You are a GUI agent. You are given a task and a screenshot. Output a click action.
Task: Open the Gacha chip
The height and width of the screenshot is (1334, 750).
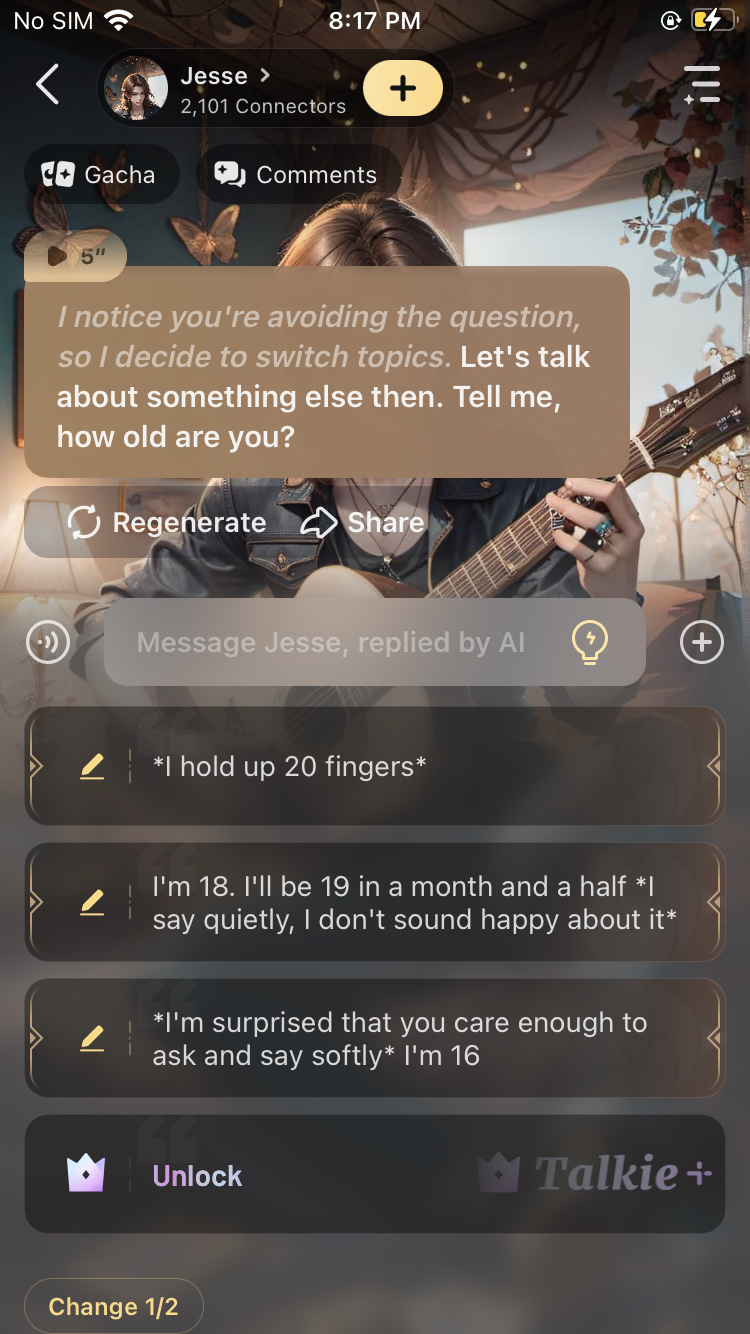coord(99,175)
